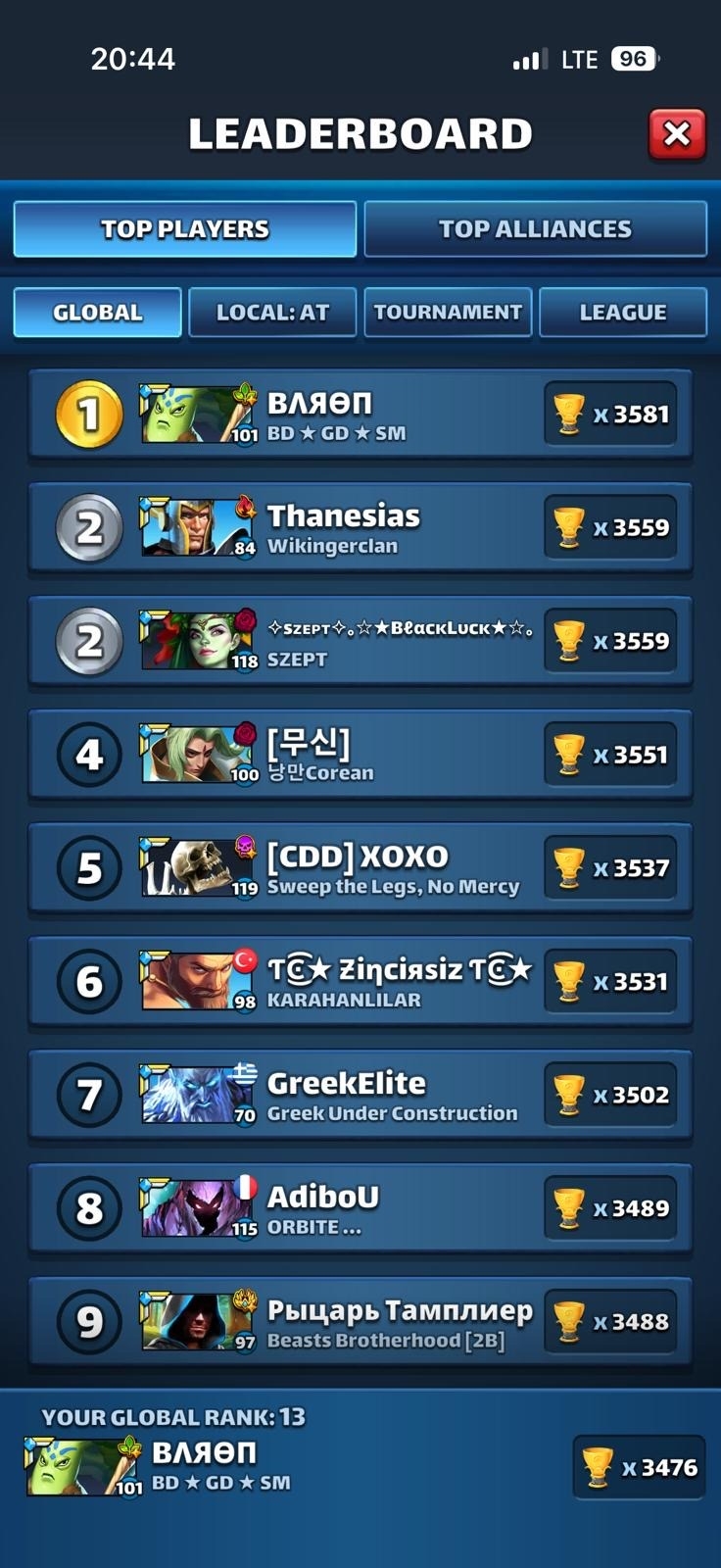Viewport: 721px width, 1568px height.
Task: Open GreekElite player row
Action: pyautogui.click(x=360, y=1096)
